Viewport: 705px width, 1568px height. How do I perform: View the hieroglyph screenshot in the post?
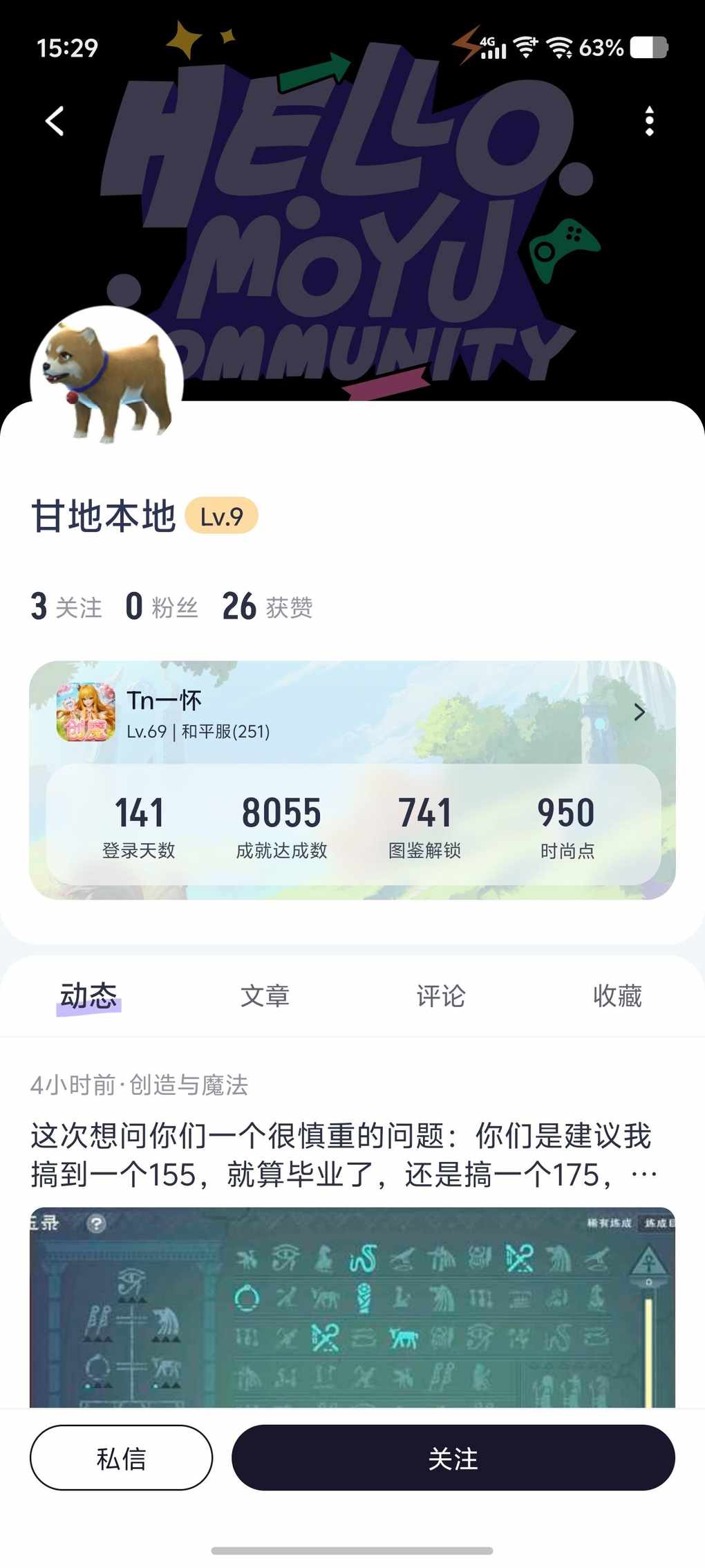click(x=352, y=1307)
